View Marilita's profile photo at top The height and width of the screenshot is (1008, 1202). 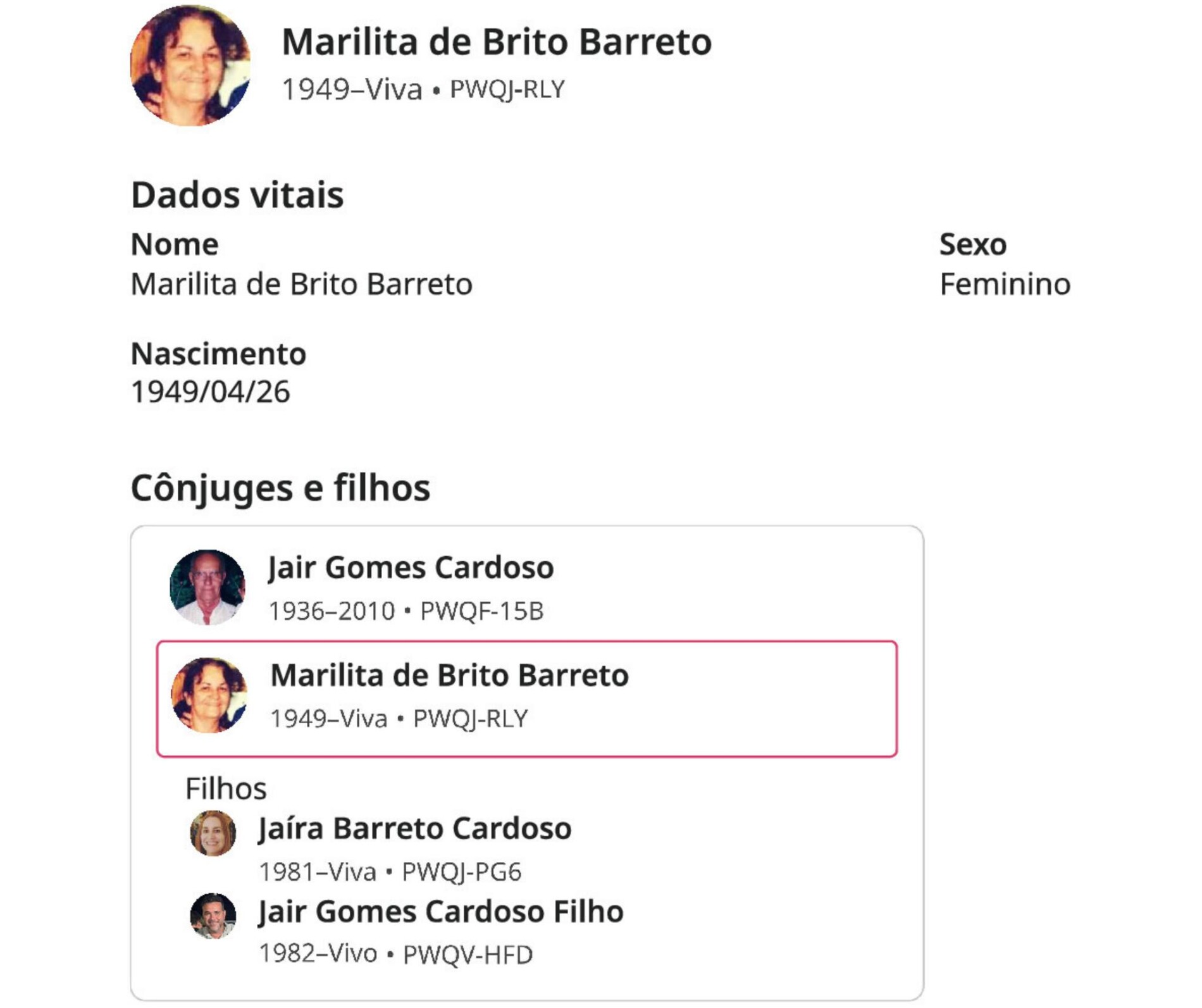pos(190,66)
